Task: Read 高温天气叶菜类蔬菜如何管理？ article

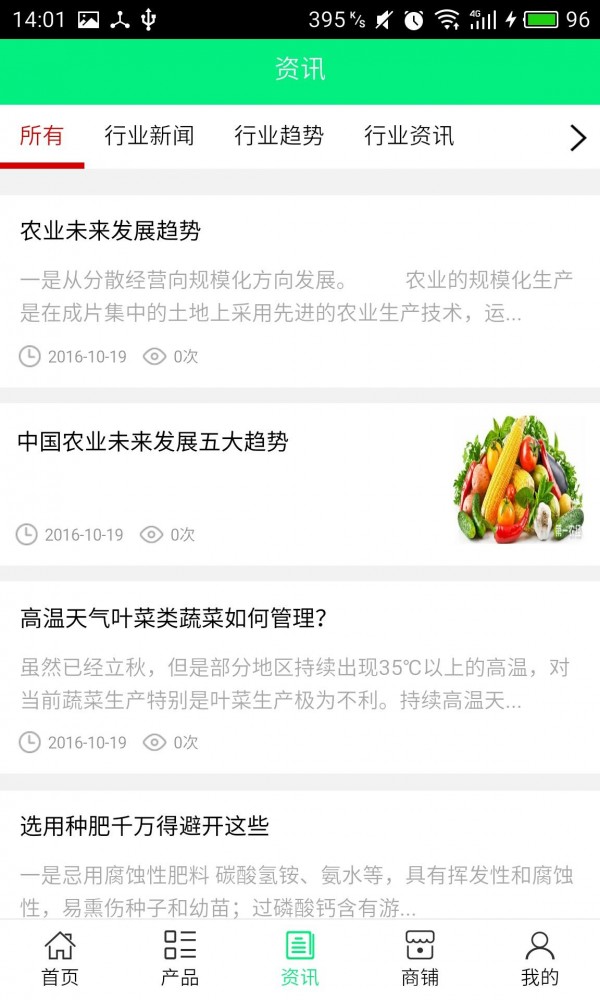Action: 174,619
